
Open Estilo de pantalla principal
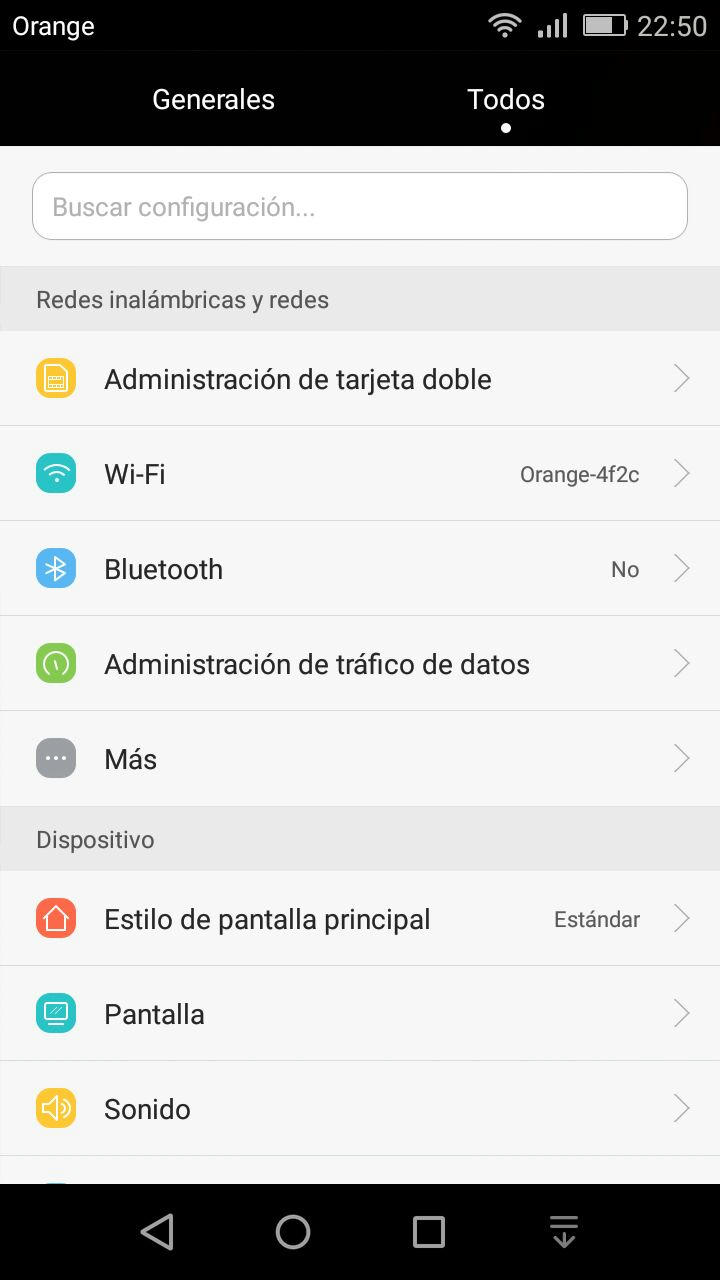[x=360, y=919]
